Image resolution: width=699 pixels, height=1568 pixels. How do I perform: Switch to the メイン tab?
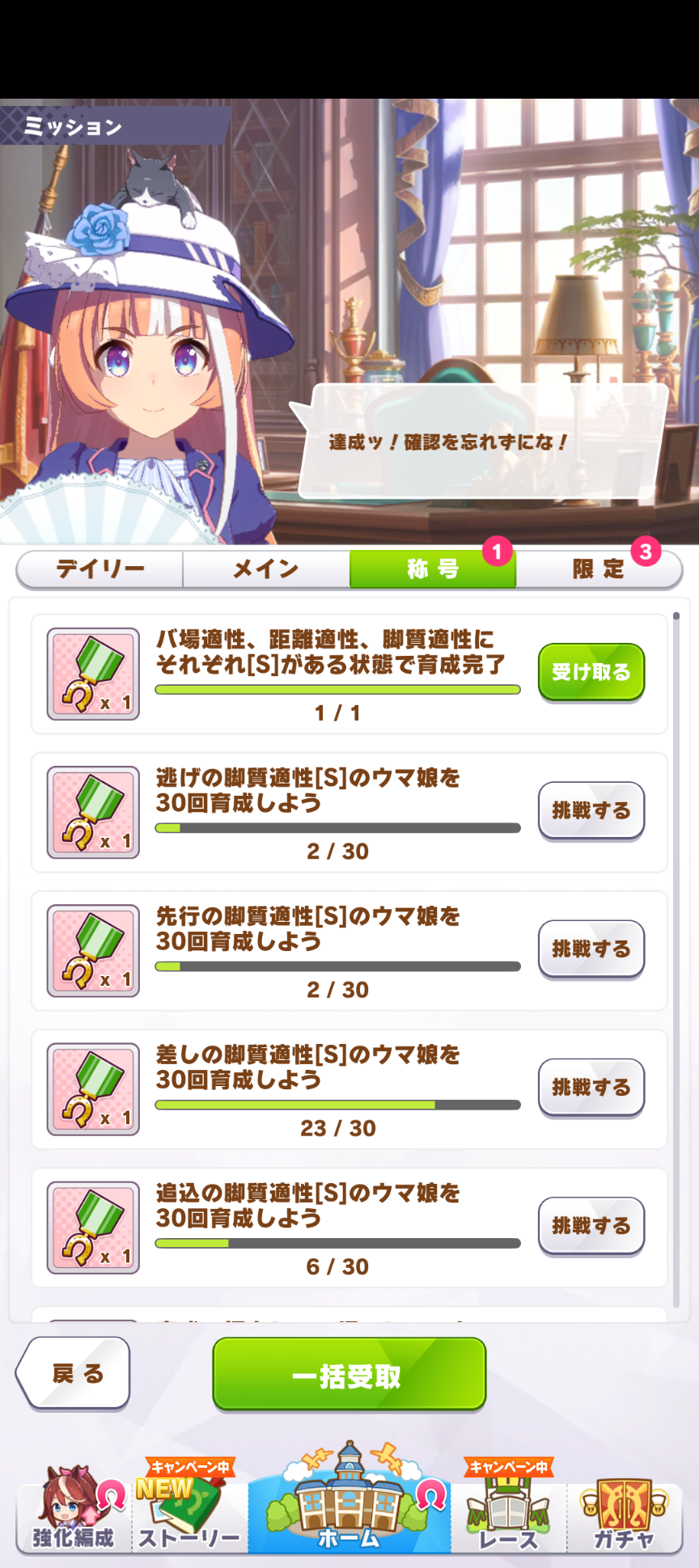[266, 569]
